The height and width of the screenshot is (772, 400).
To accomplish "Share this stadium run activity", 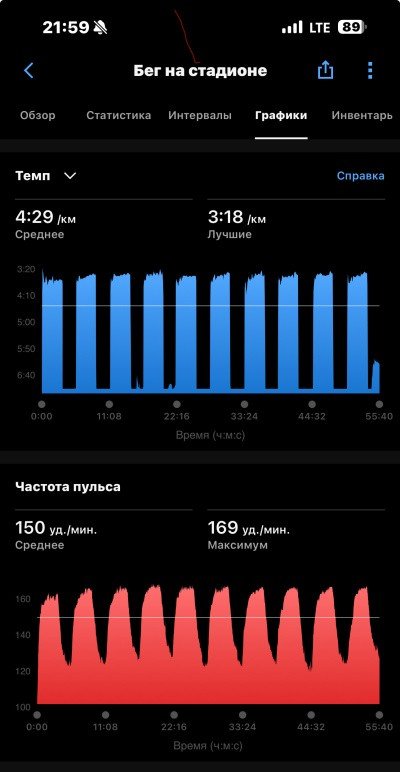I will pyautogui.click(x=325, y=70).
